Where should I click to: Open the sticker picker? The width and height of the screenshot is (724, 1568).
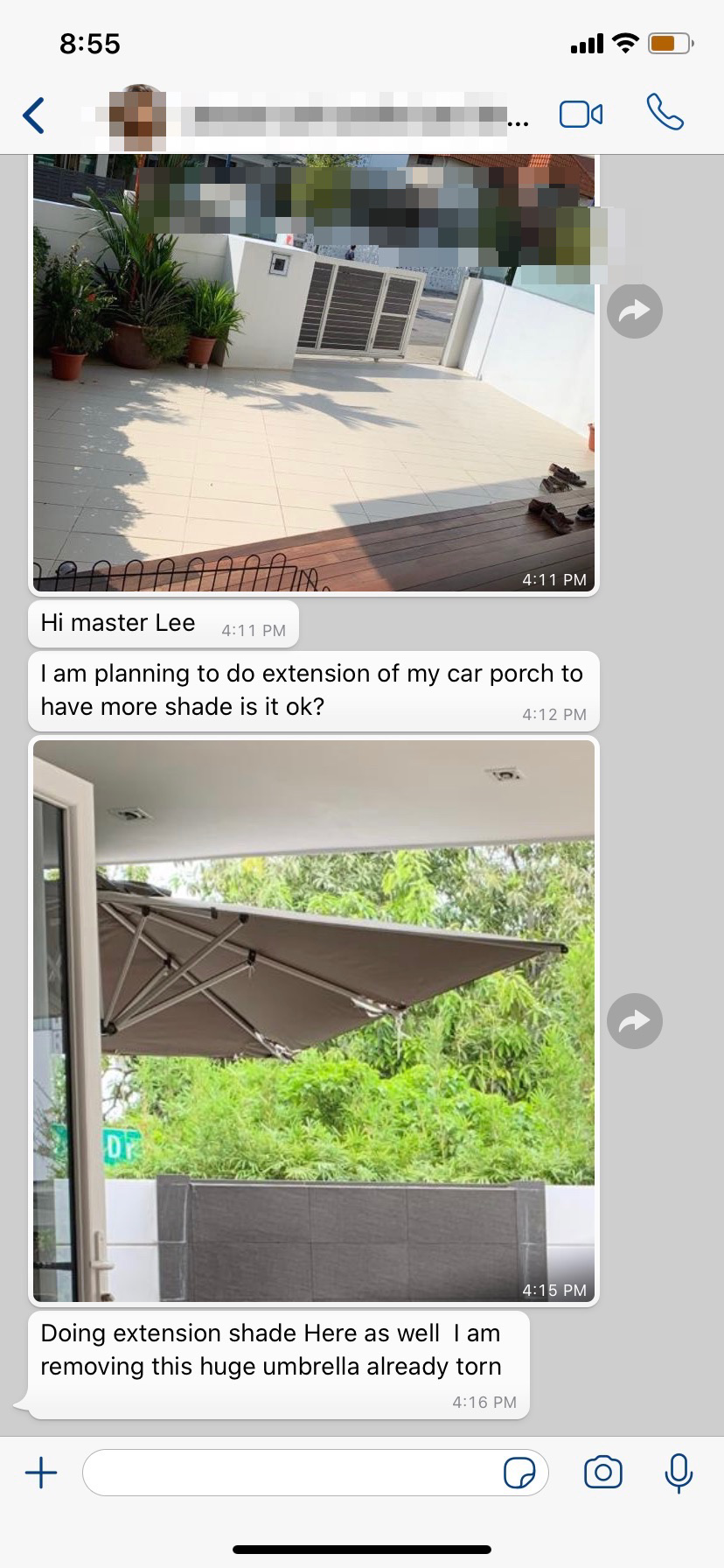pos(519,1473)
